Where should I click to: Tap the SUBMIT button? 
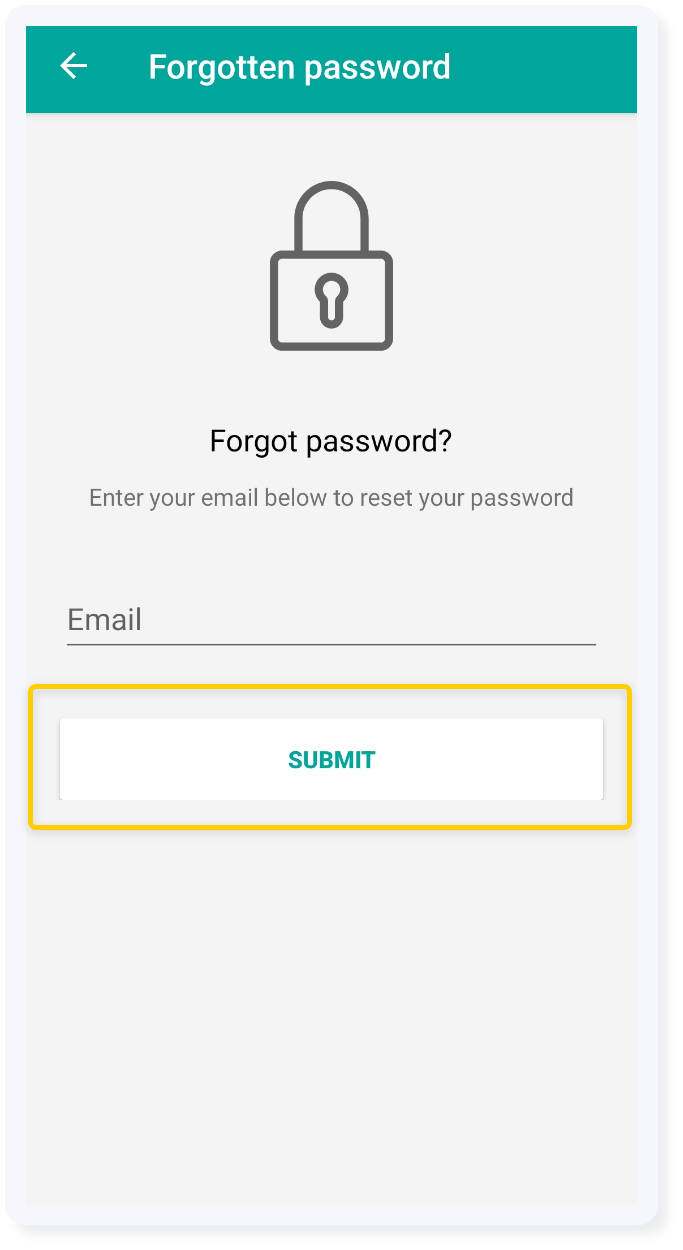[331, 759]
